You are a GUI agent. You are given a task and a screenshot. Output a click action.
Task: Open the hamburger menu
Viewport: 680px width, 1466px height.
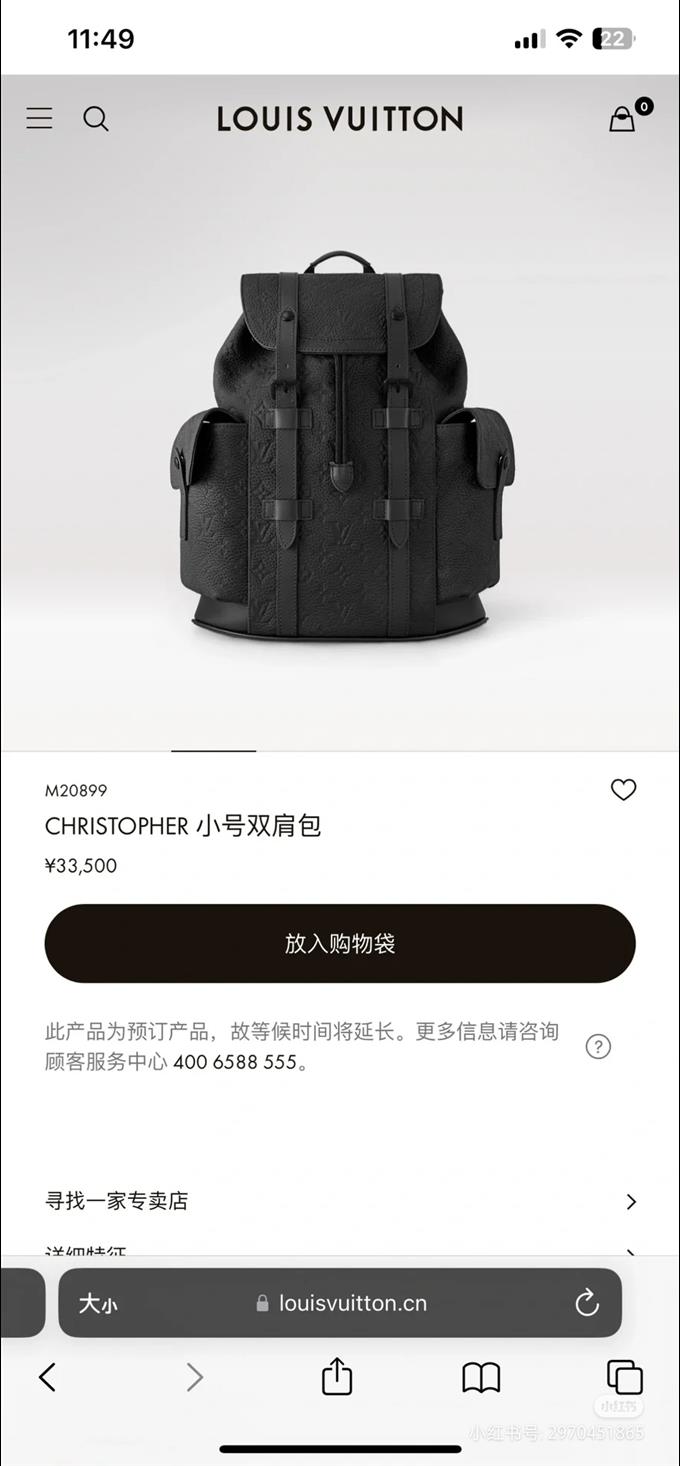[39, 119]
